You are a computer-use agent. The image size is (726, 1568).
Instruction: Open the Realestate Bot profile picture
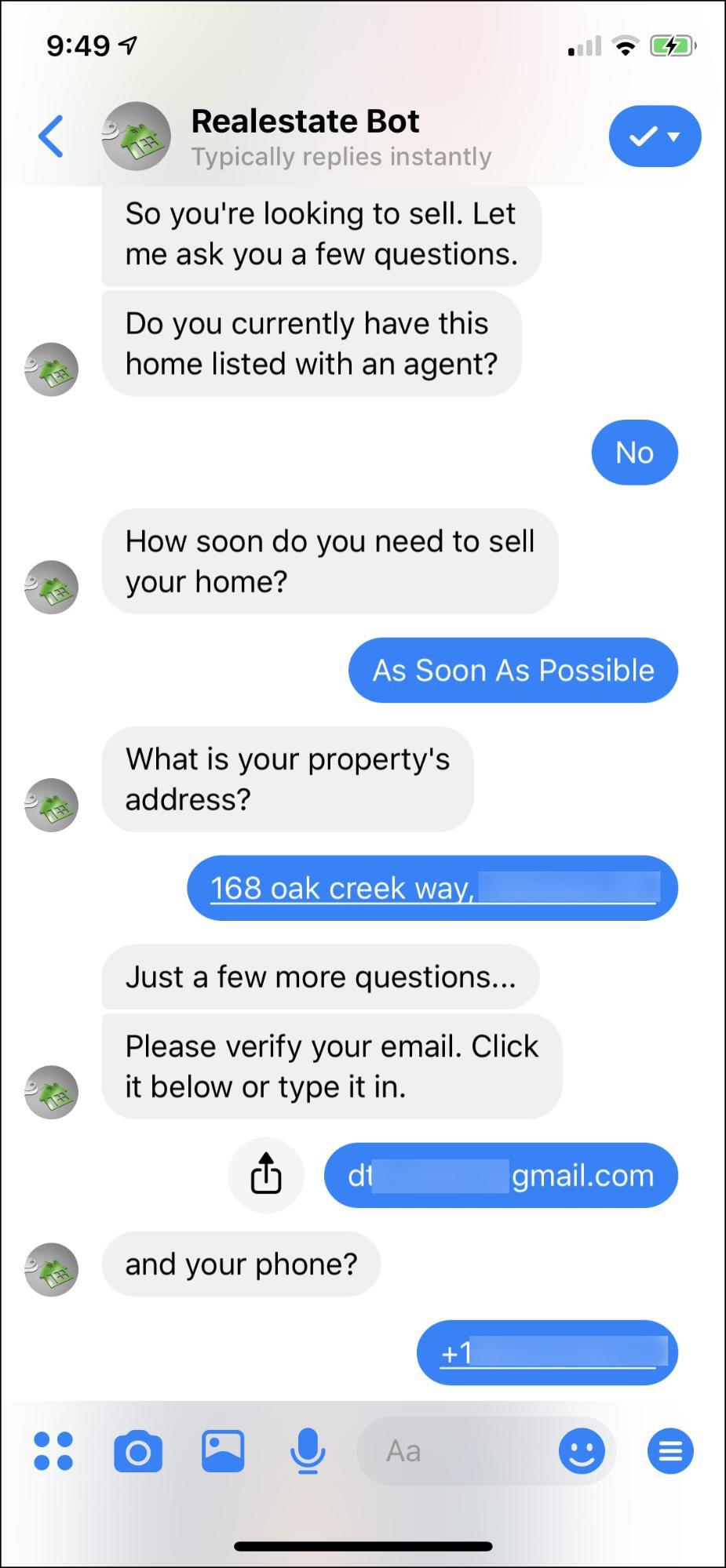click(x=137, y=136)
